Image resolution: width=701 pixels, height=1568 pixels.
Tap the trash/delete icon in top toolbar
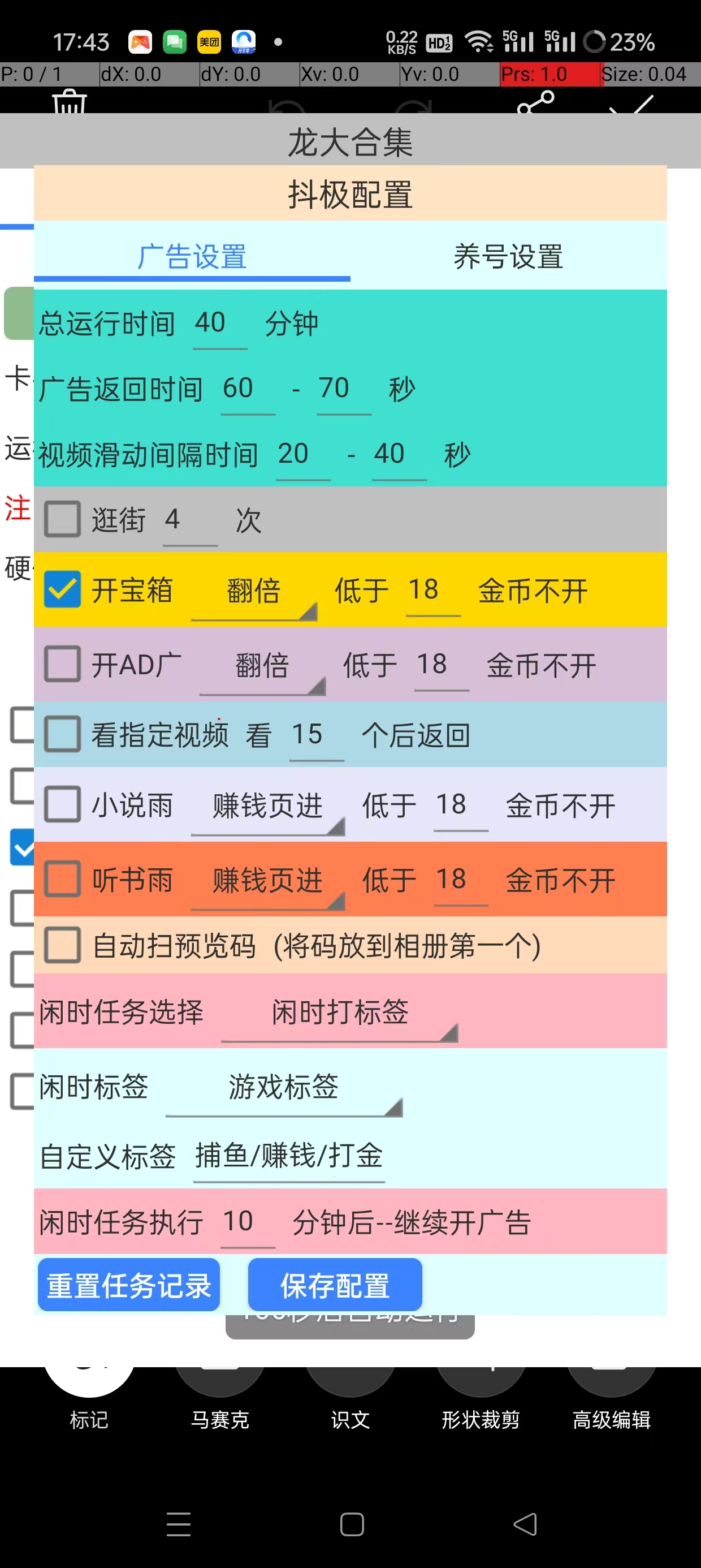[x=69, y=105]
